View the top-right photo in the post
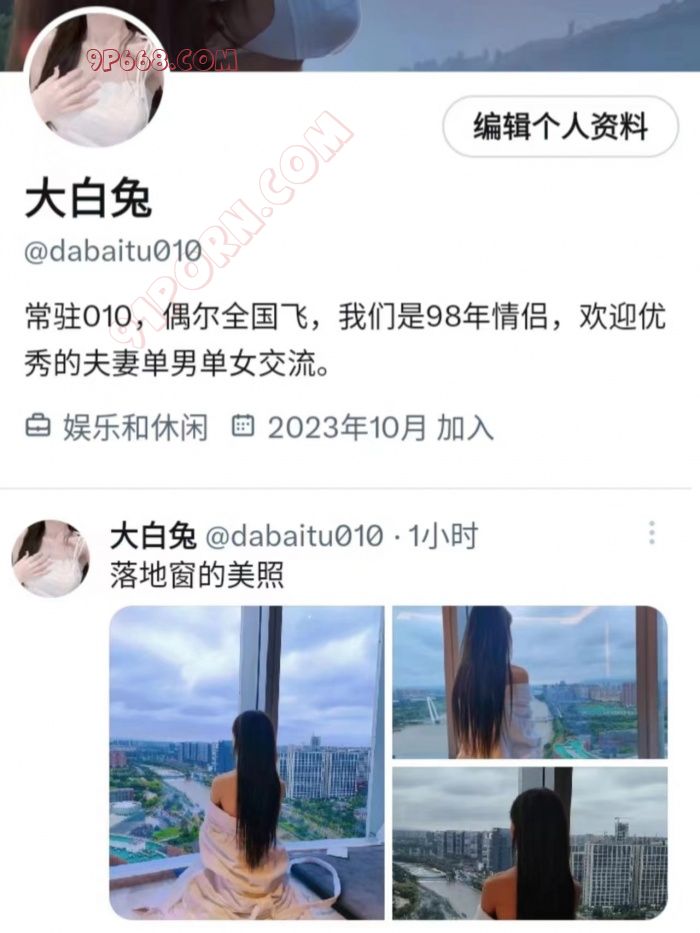This screenshot has width=700, height=933. tap(529, 682)
